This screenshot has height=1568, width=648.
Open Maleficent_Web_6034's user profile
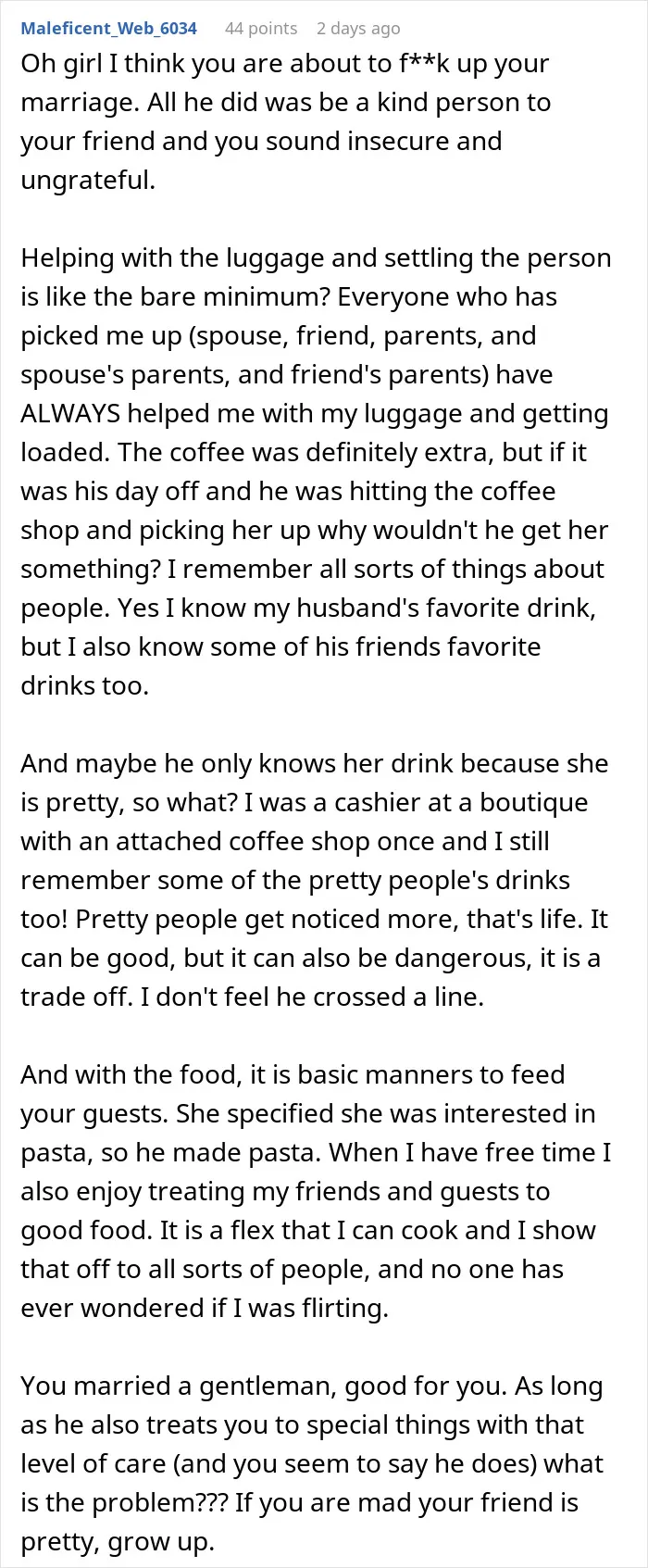pyautogui.click(x=108, y=29)
